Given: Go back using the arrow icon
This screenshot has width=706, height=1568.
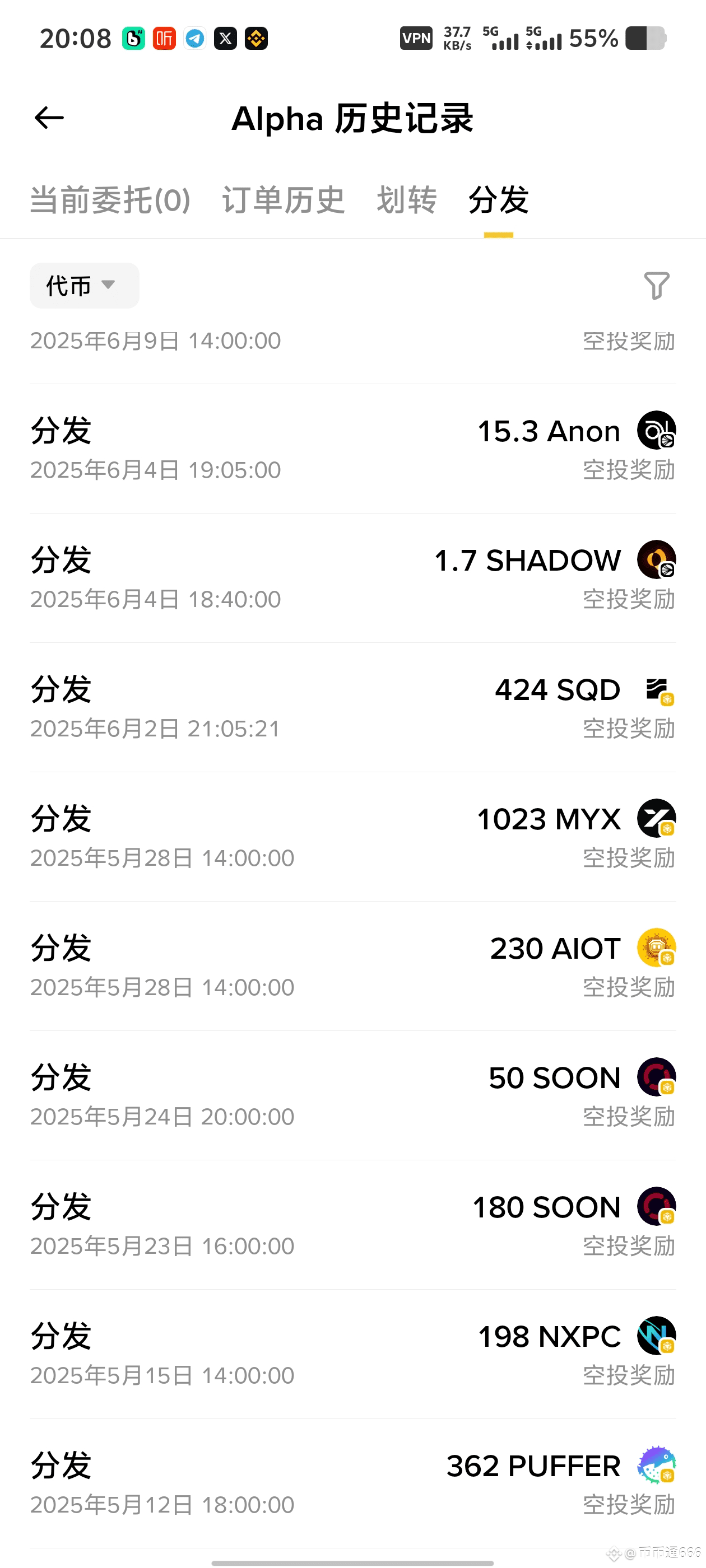Looking at the screenshot, I should click(x=49, y=118).
